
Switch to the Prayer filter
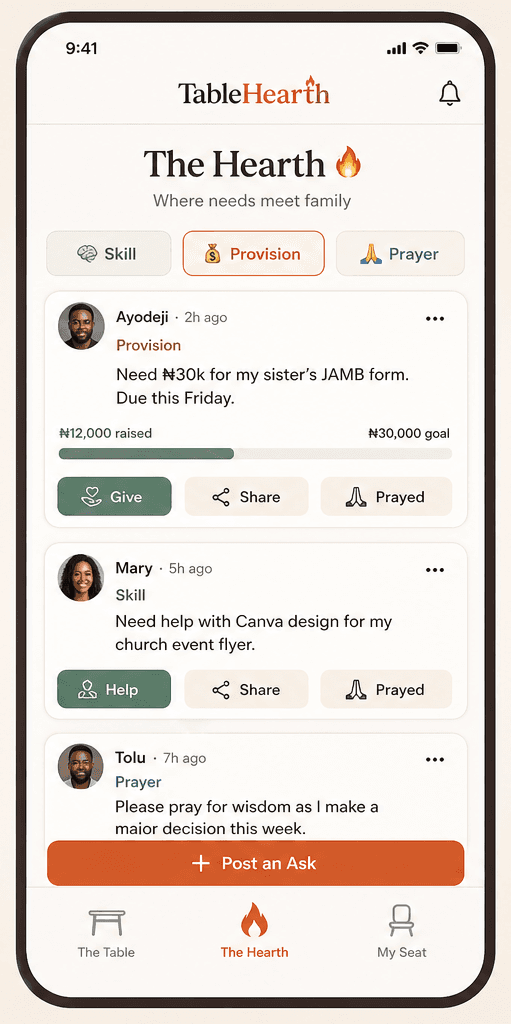[400, 253]
